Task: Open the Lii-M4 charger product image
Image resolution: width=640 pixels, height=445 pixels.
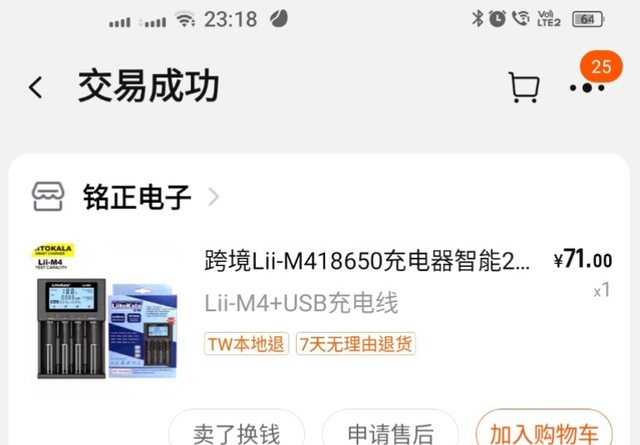Action: click(109, 311)
